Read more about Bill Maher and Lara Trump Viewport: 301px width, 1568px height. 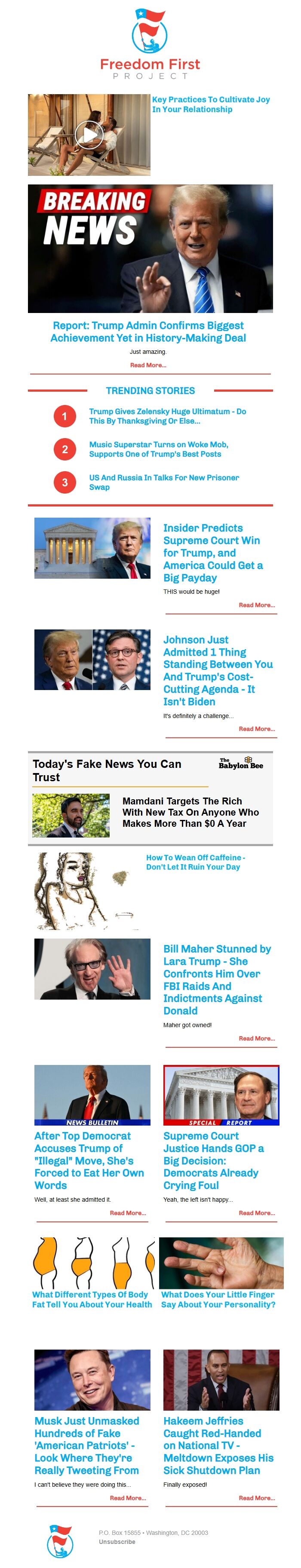click(x=256, y=1038)
